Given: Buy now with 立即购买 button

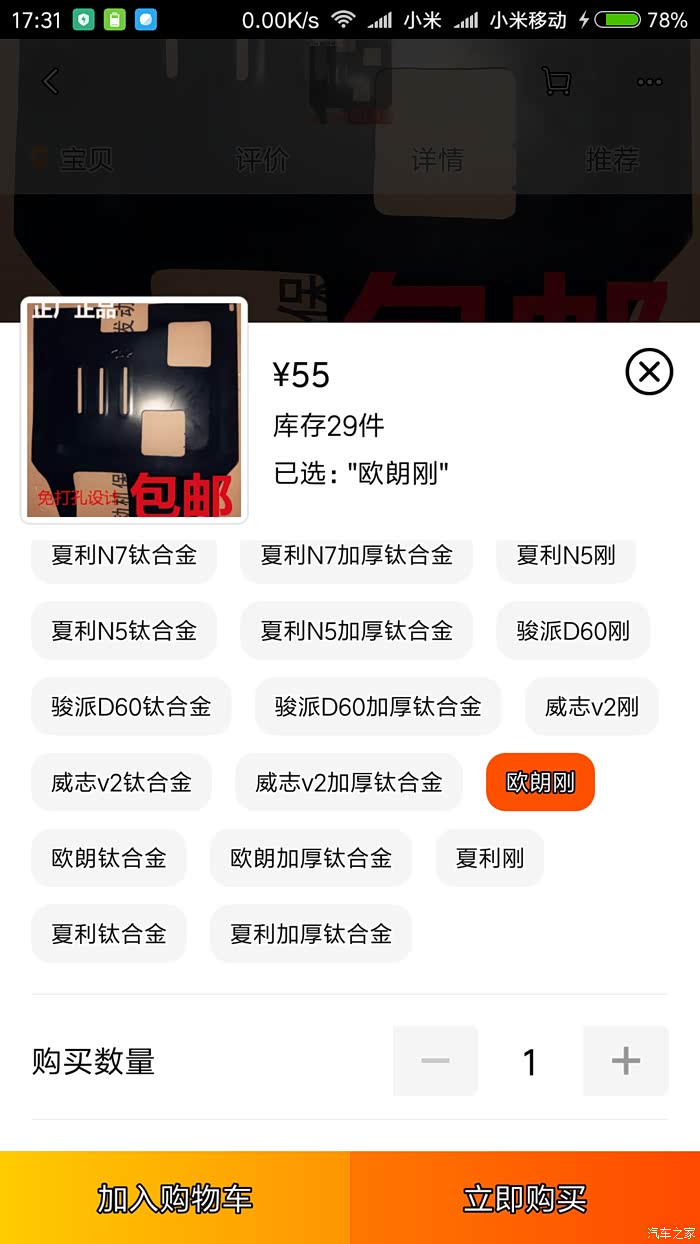Looking at the screenshot, I should pos(525,1198).
